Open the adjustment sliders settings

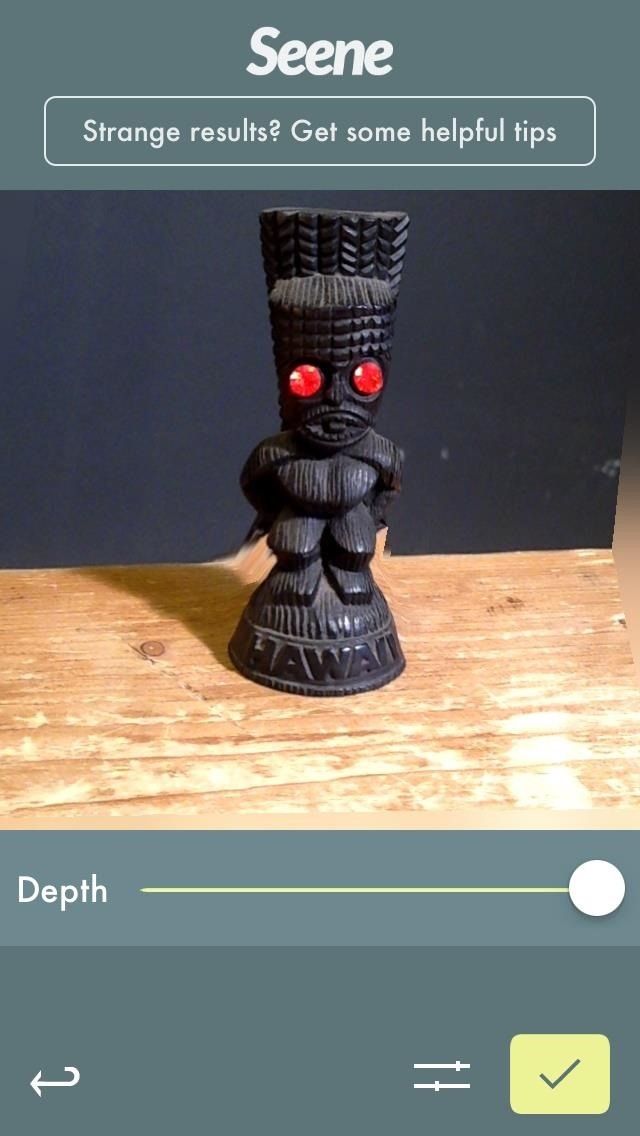point(441,1076)
